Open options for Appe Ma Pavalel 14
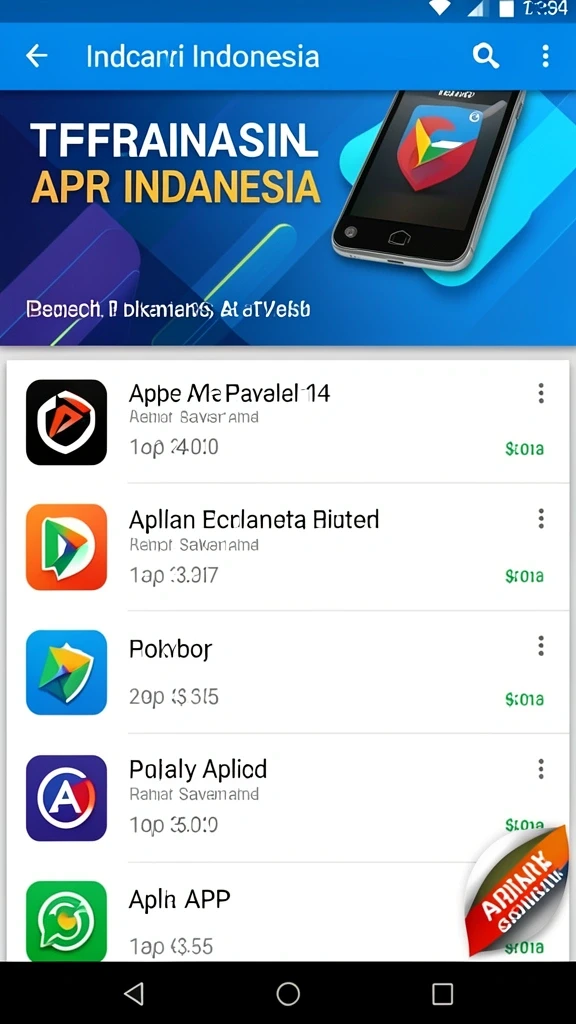This screenshot has height=1024, width=576. coord(541,393)
